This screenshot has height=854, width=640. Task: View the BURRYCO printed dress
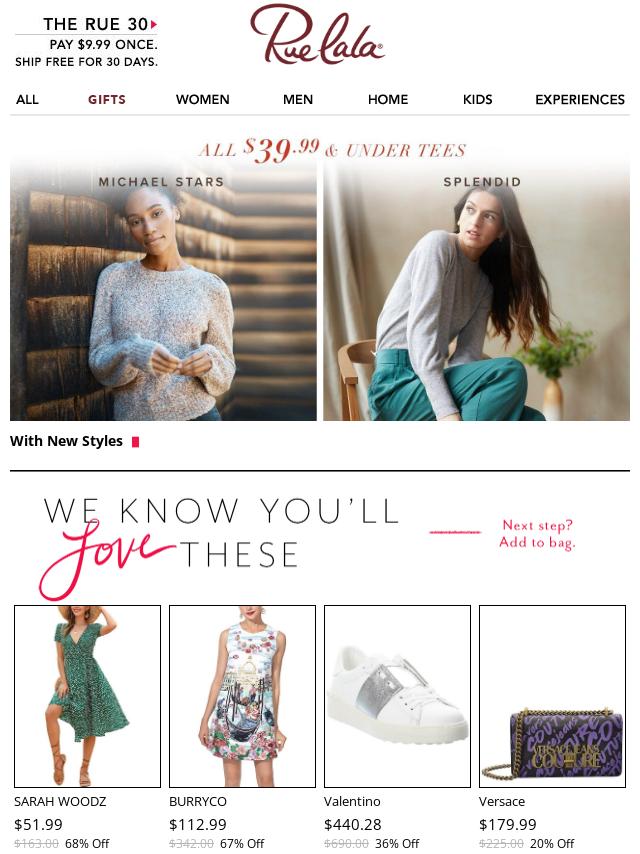pyautogui.click(x=242, y=696)
